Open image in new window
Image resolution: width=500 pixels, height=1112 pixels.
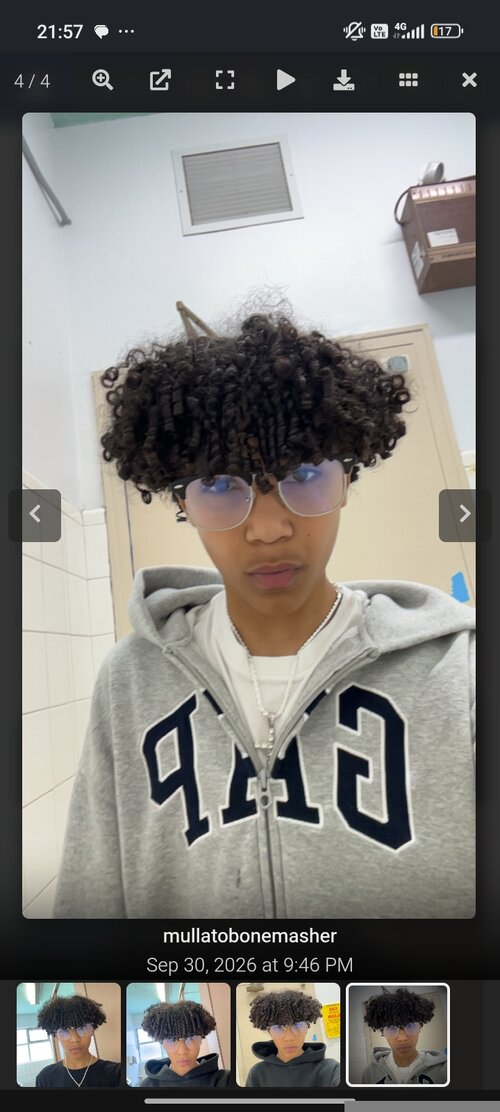160,80
